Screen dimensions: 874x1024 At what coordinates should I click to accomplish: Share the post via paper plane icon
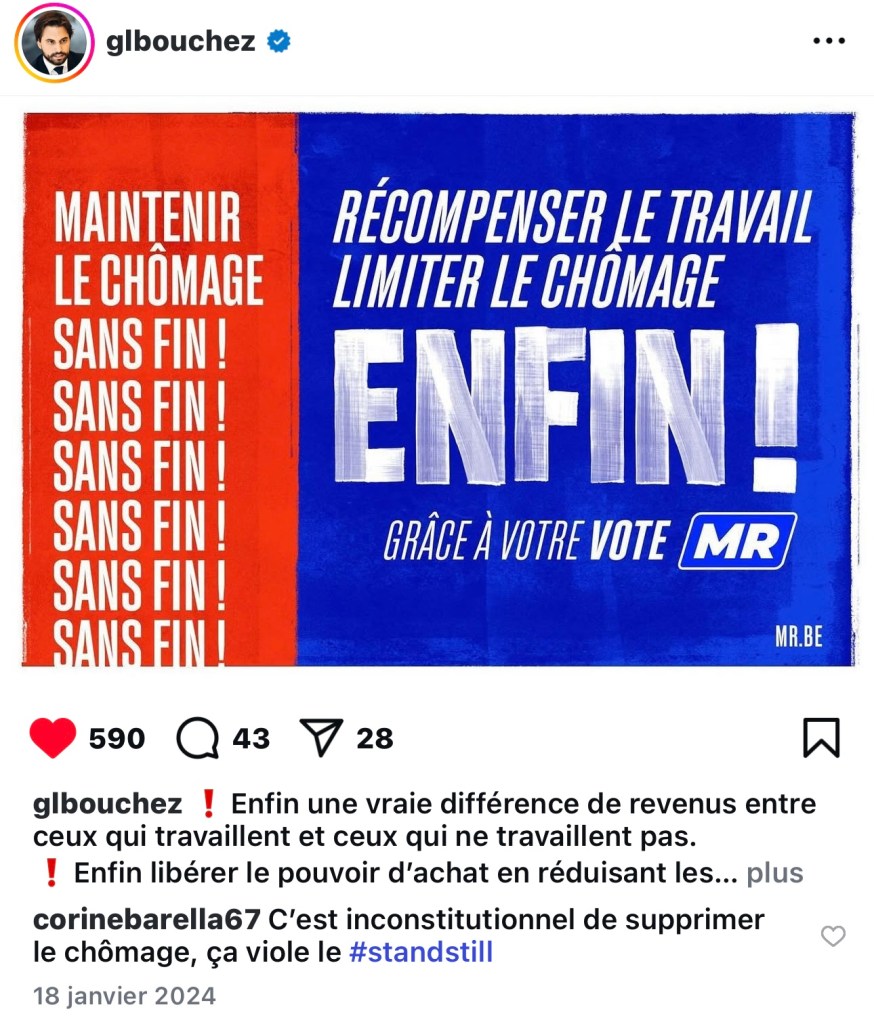tap(322, 739)
